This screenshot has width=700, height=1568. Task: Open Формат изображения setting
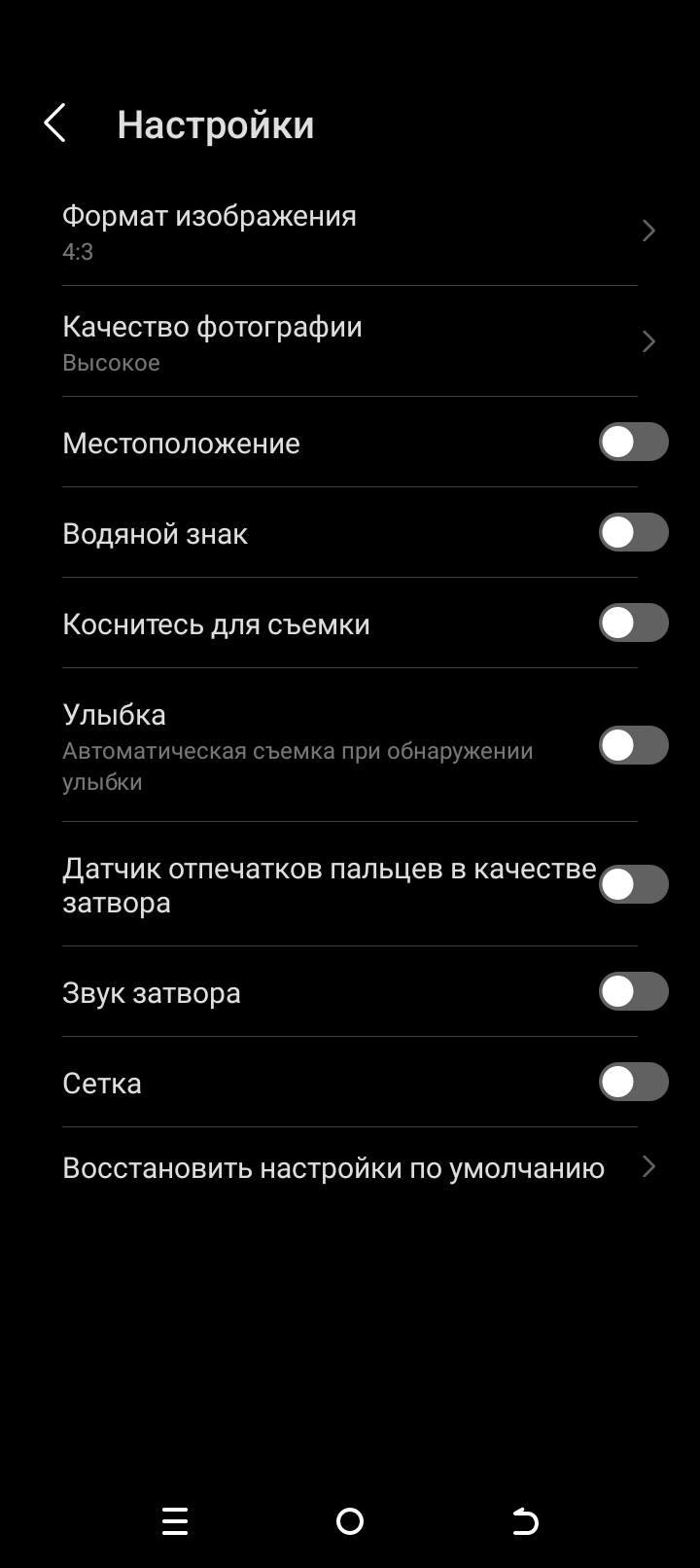click(x=350, y=232)
